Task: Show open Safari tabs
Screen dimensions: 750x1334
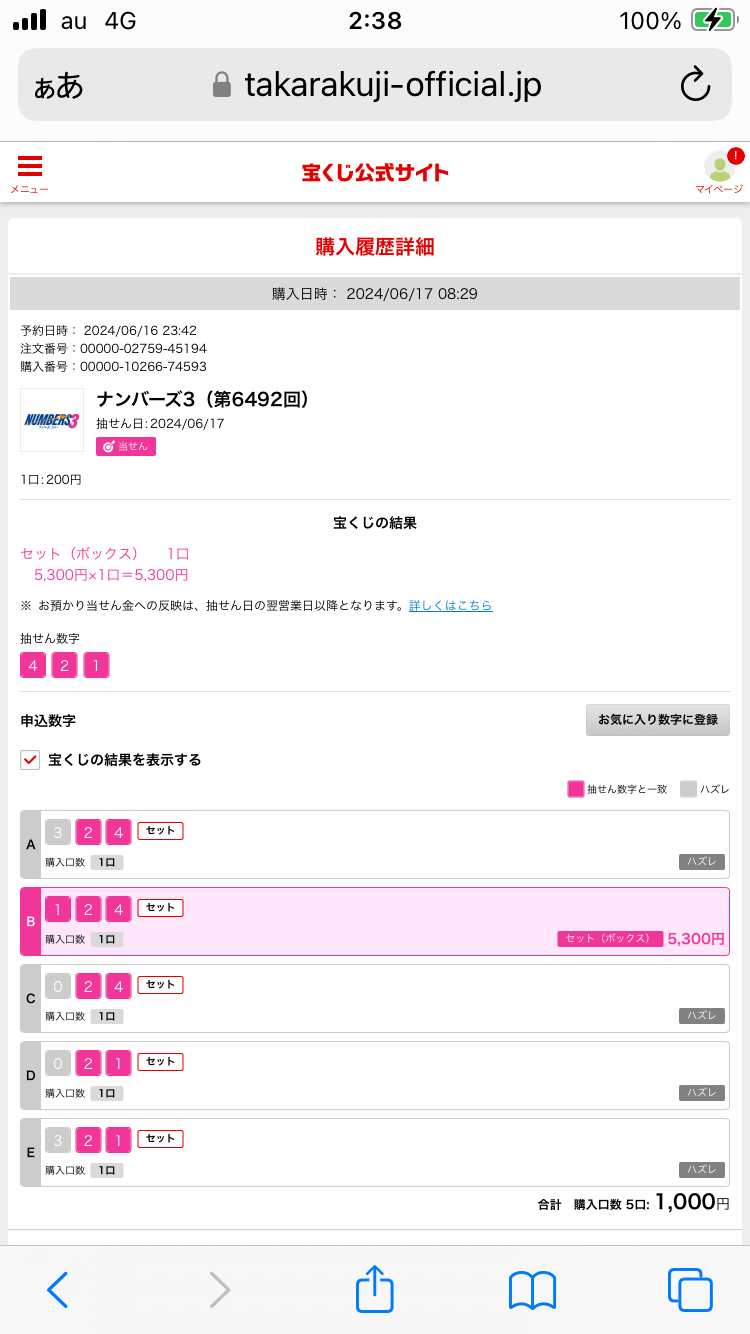Action: tap(690, 1290)
